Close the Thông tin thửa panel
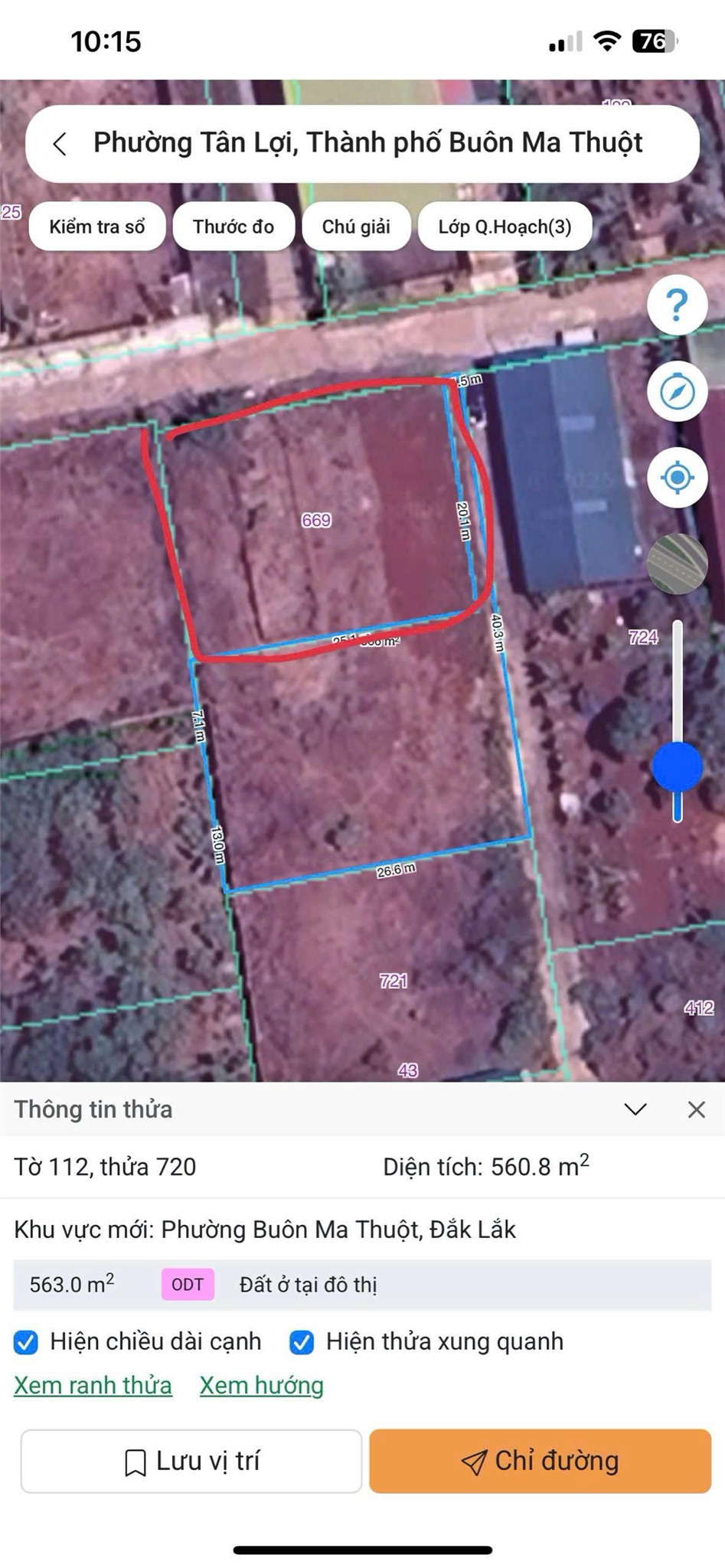 click(x=696, y=1109)
